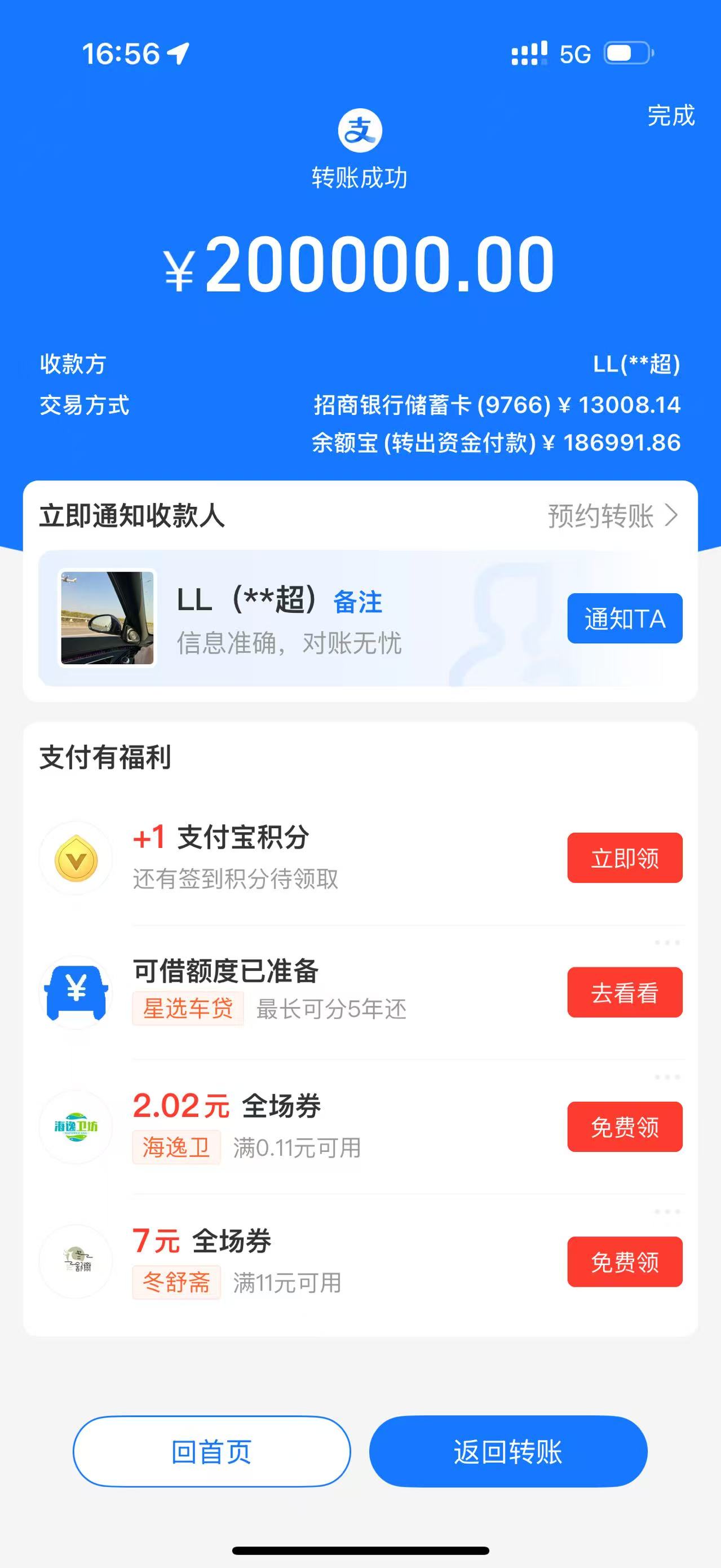Open 预约转账 scheduled transfer
721x1568 pixels.
tap(612, 515)
